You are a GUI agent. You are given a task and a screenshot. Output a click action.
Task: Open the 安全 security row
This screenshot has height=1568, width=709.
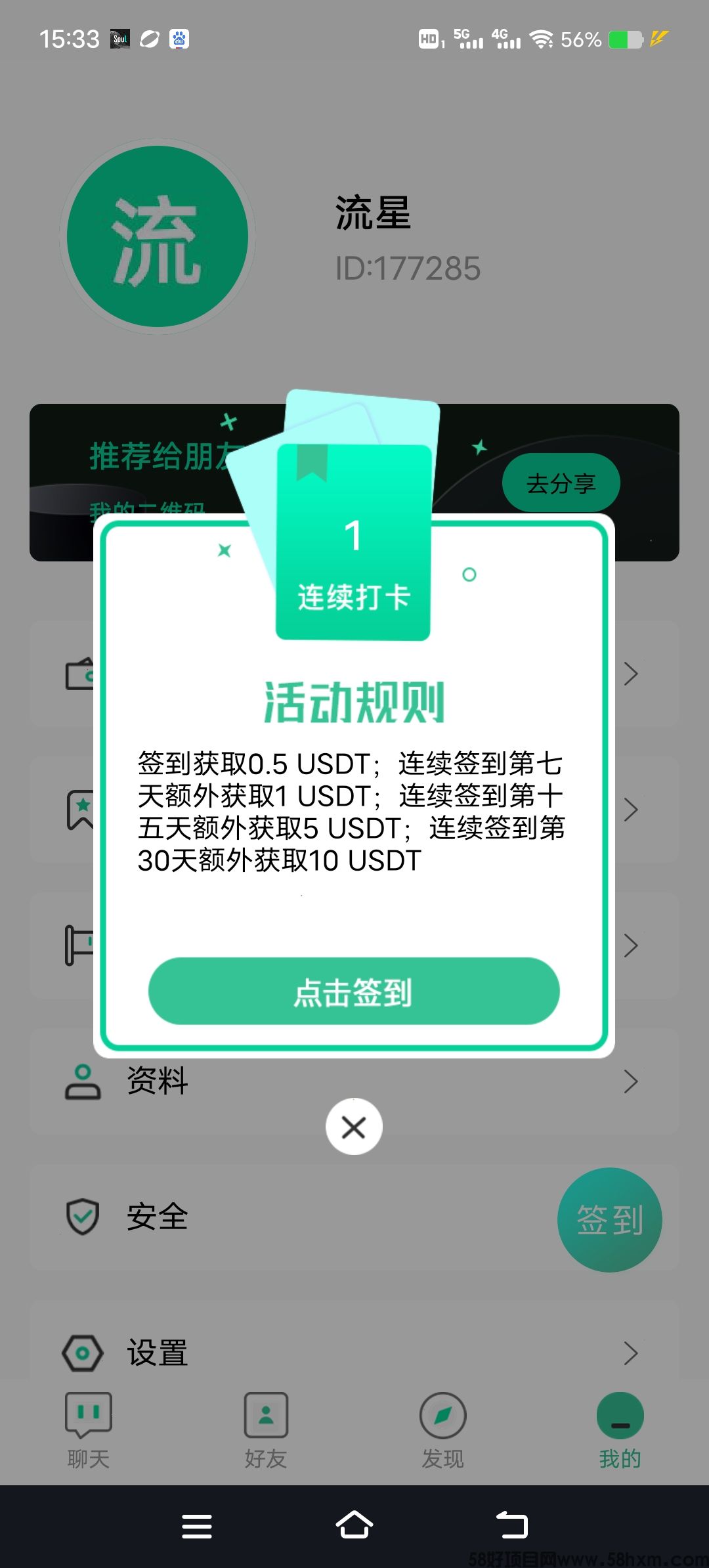pyautogui.click(x=263, y=1217)
